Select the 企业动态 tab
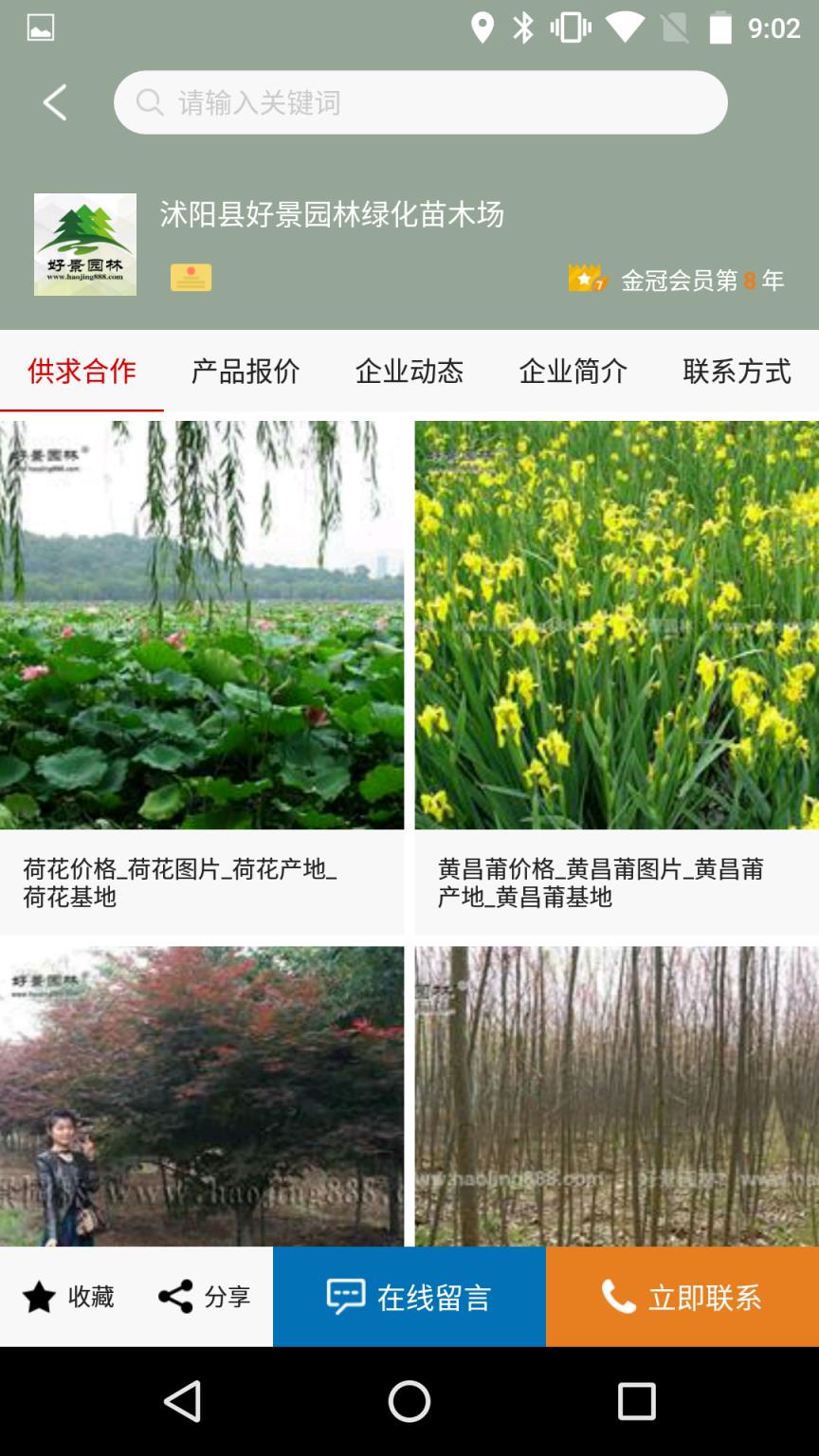This screenshot has height=1456, width=819. tap(409, 372)
